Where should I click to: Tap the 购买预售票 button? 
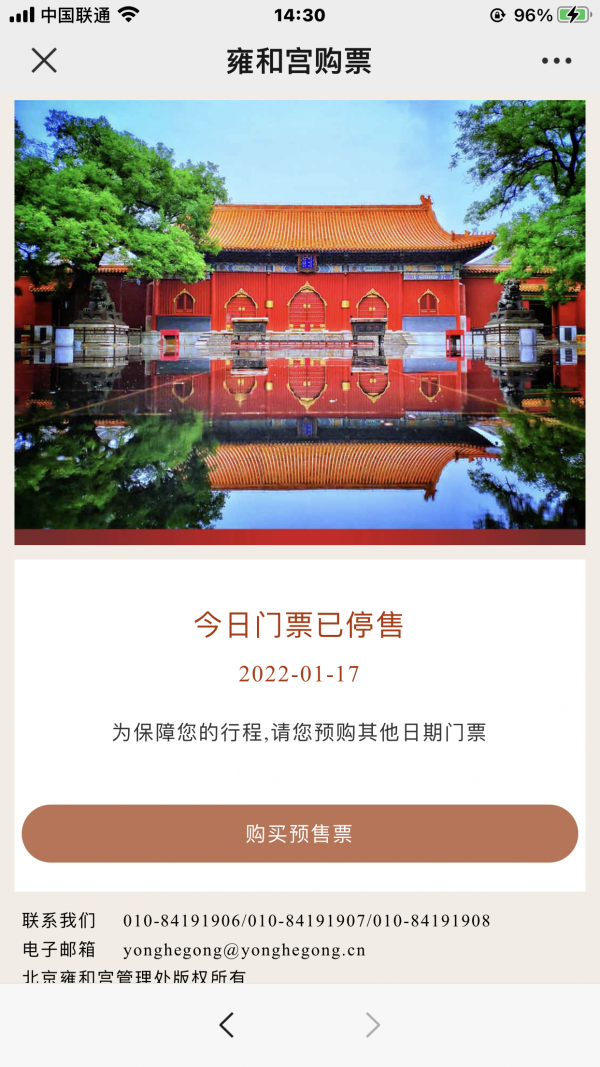pos(300,834)
